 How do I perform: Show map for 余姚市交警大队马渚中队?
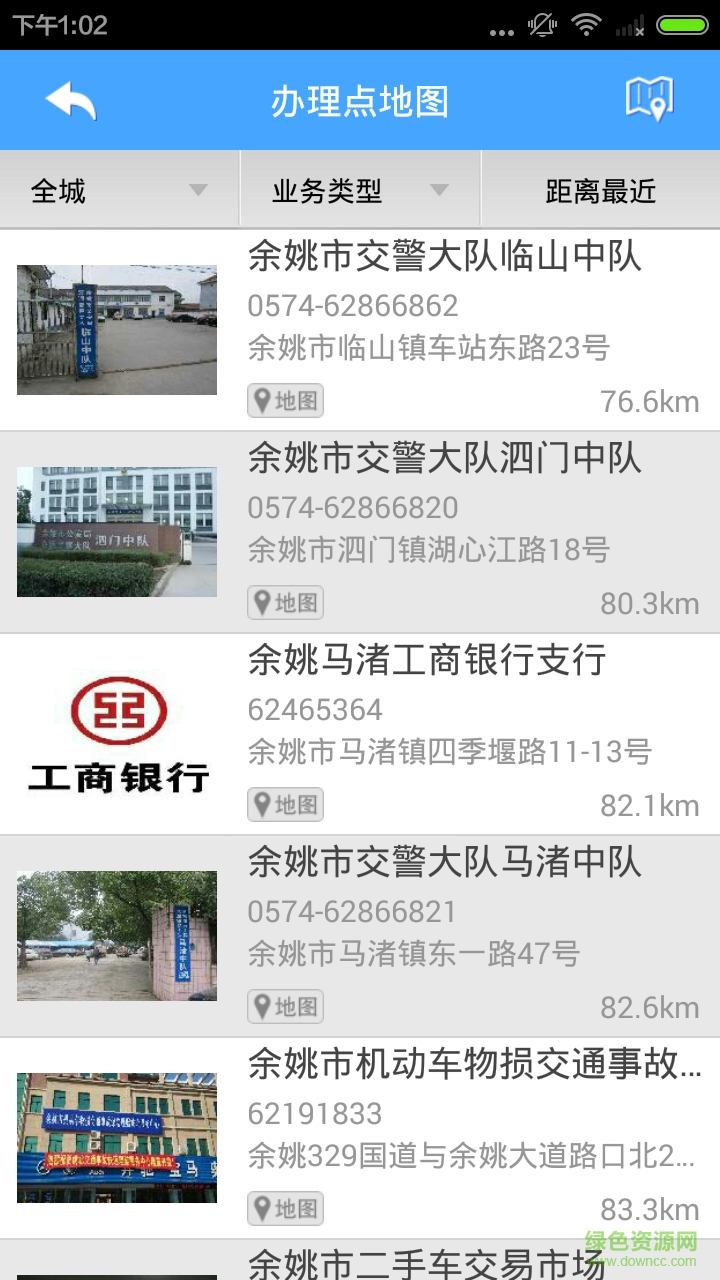point(286,1007)
